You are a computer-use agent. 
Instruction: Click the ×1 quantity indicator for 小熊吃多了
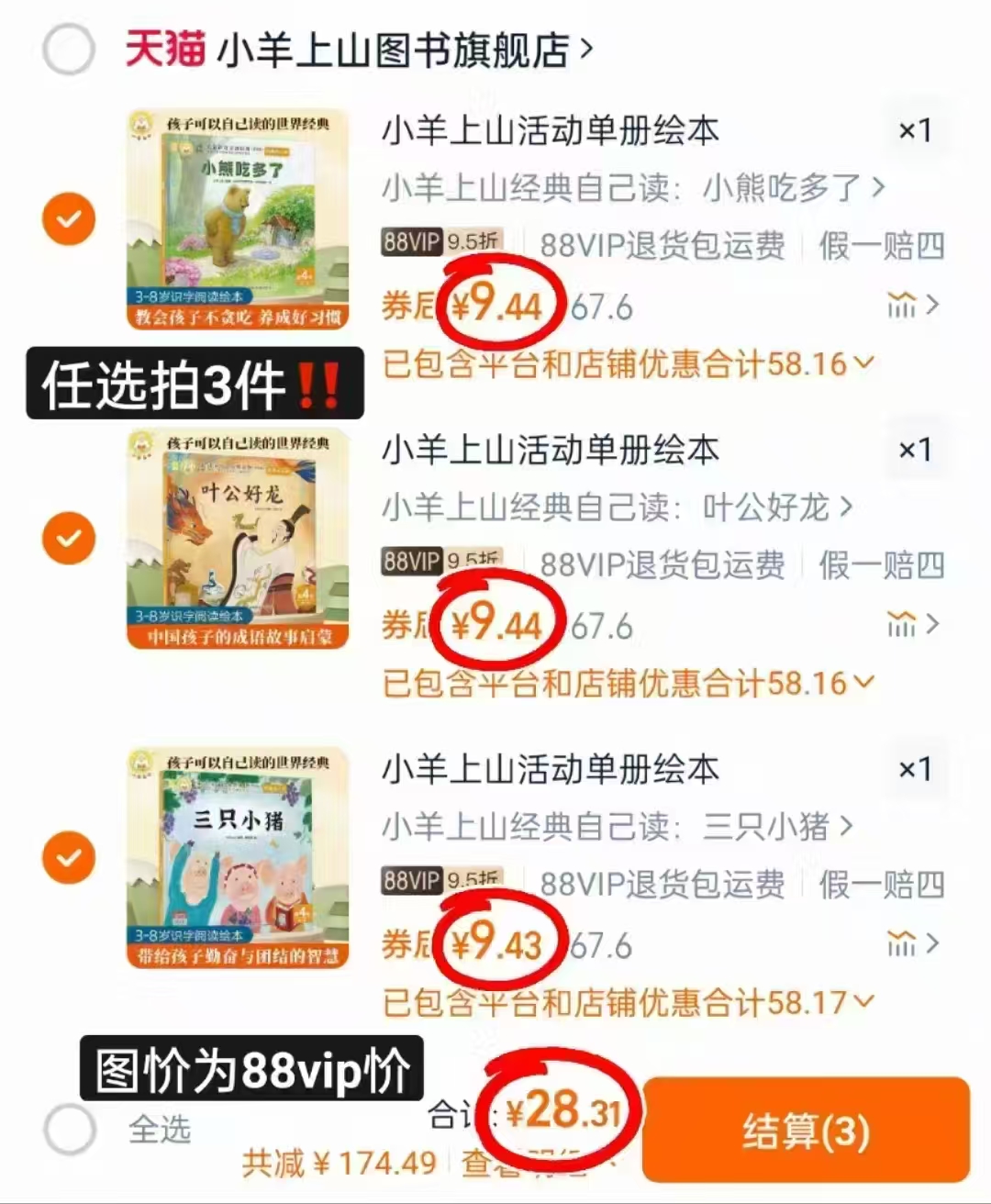tap(915, 131)
